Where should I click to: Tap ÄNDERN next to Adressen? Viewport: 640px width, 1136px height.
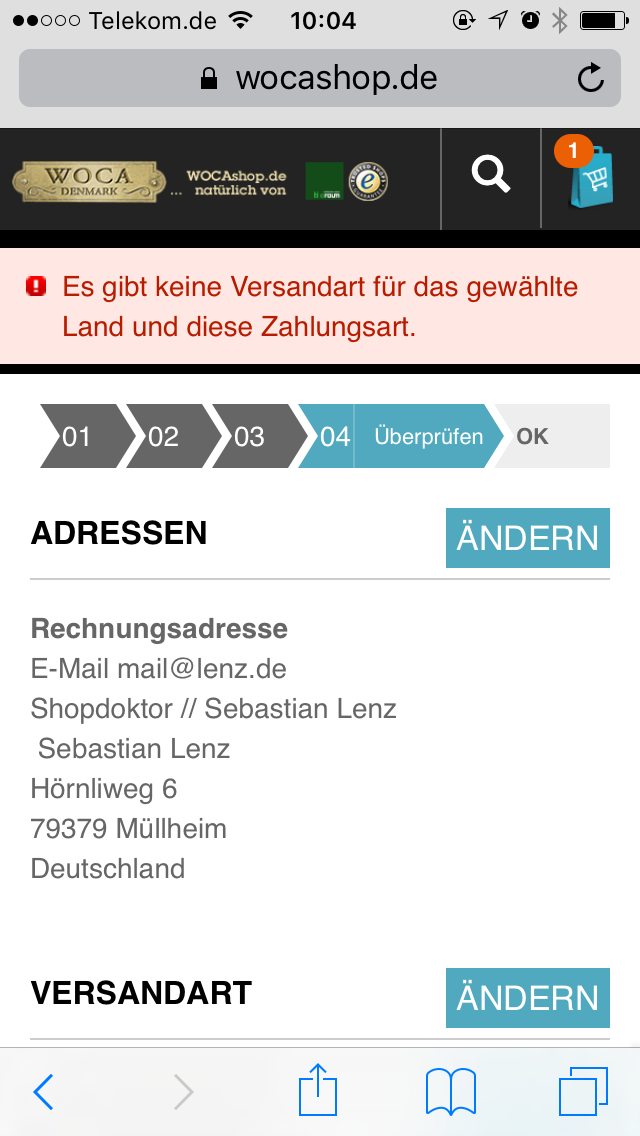pos(527,538)
